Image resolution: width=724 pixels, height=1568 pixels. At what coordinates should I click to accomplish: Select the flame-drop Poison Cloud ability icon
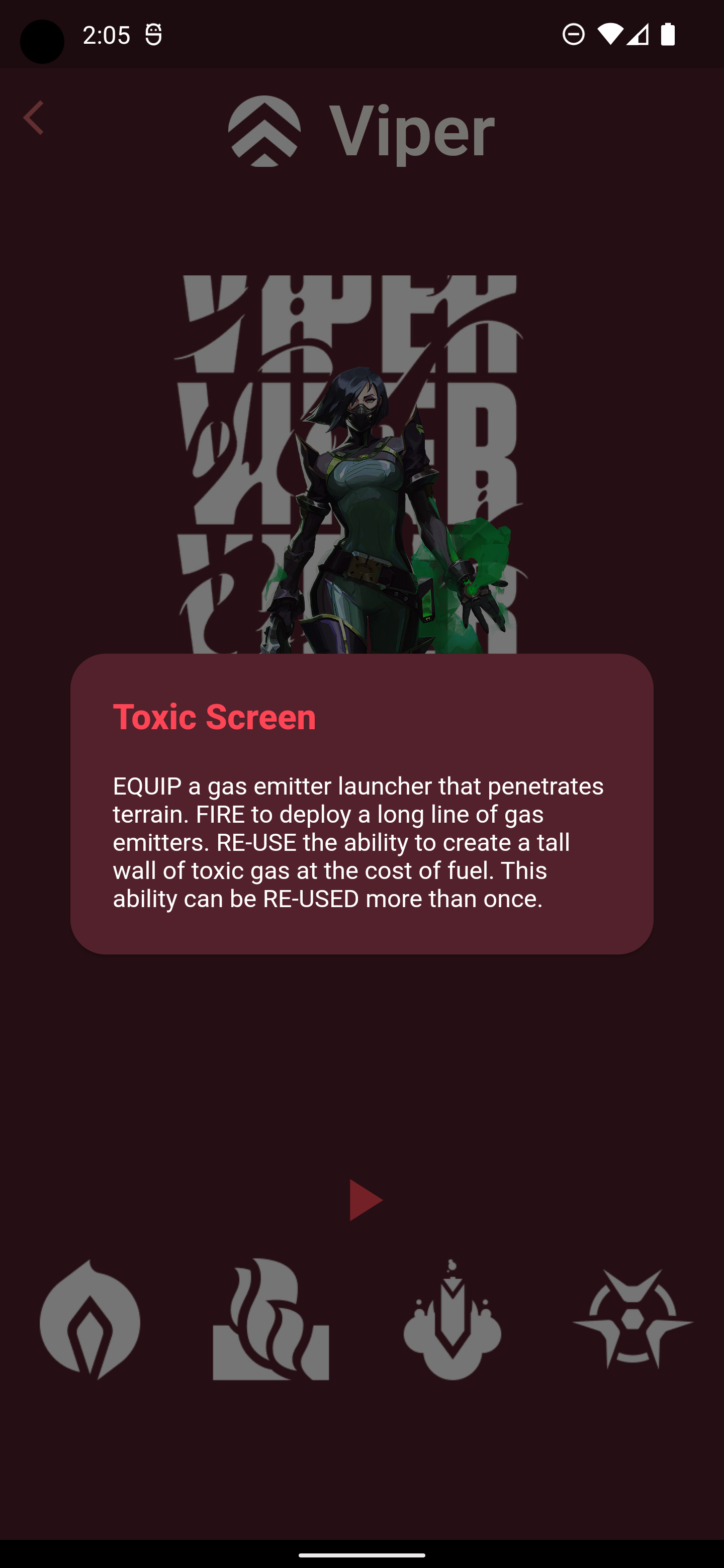pyautogui.click(x=90, y=1318)
